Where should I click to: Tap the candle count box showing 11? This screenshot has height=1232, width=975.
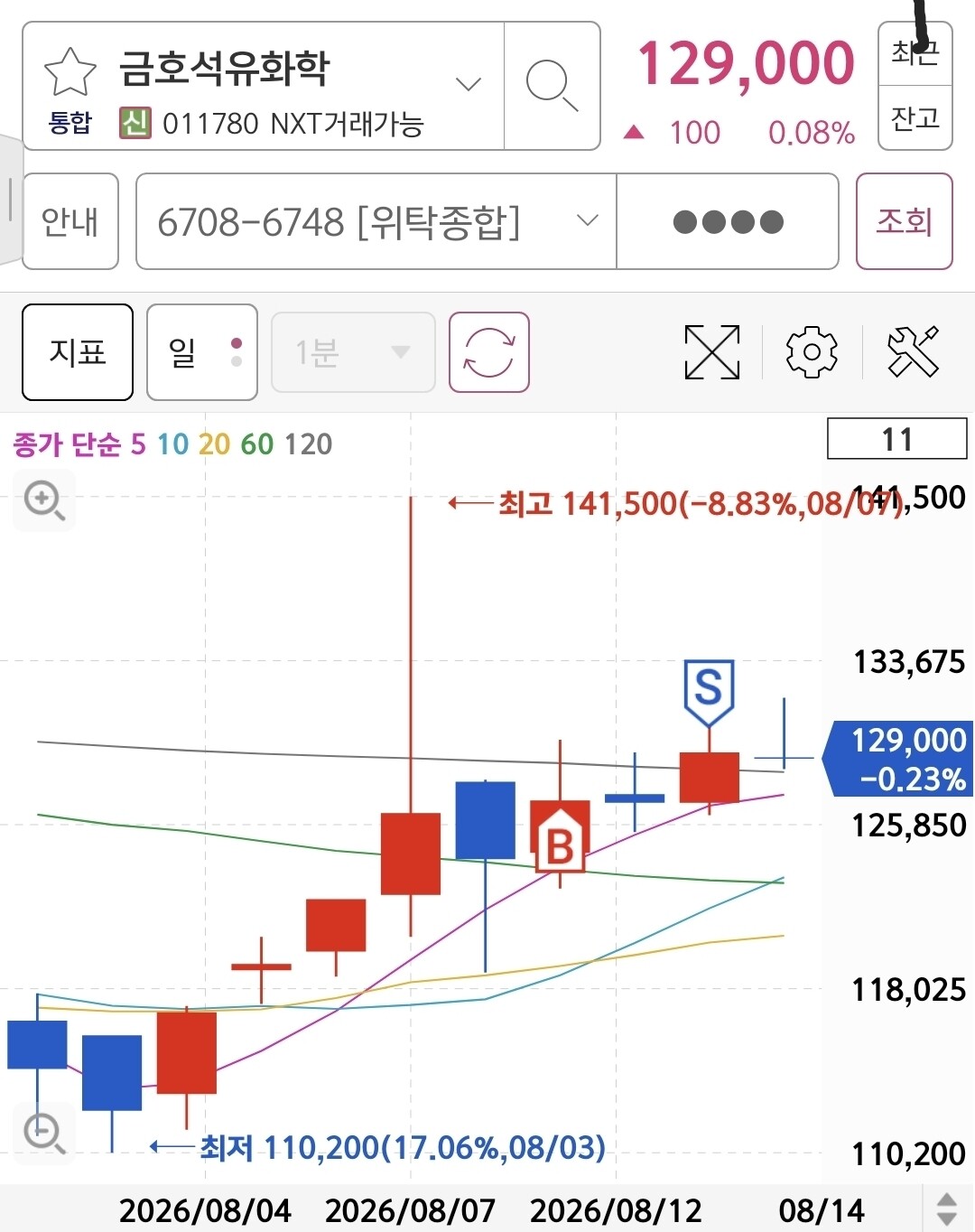tap(896, 439)
